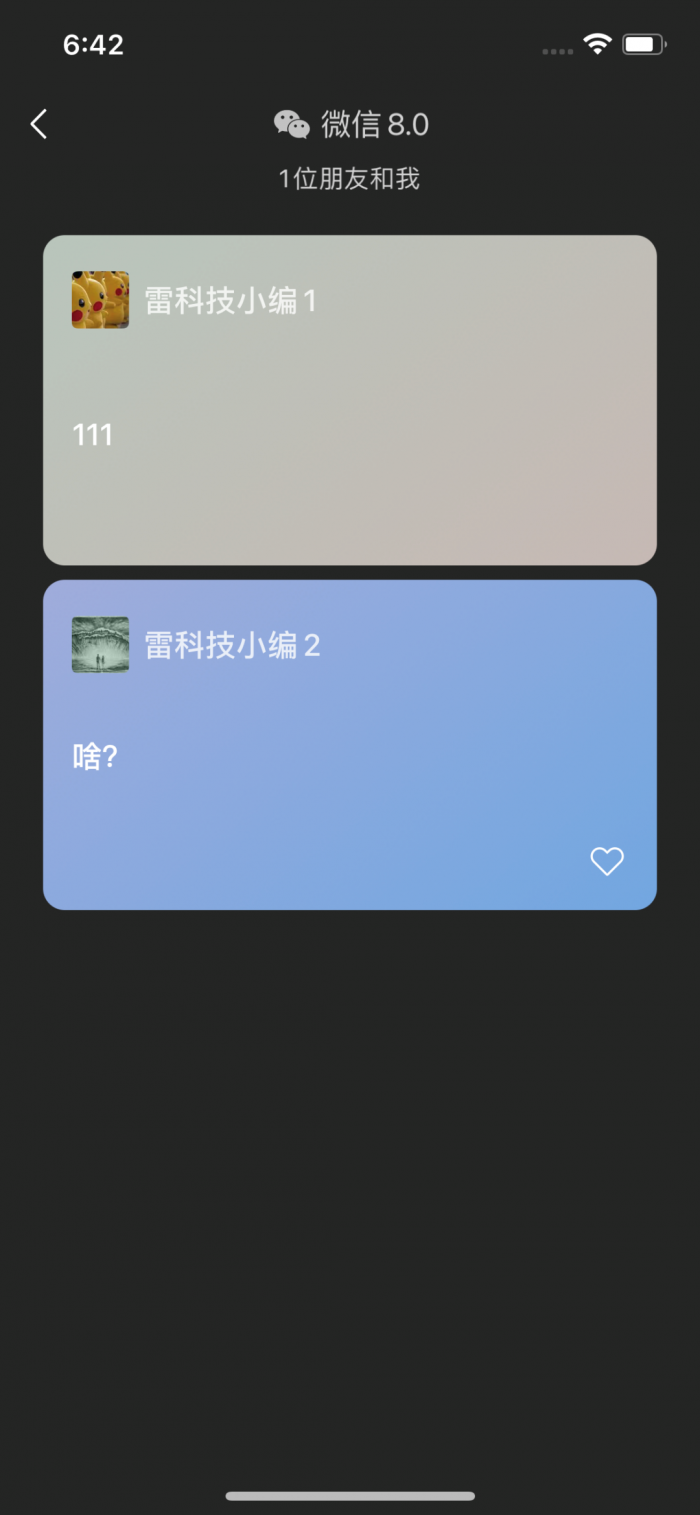This screenshot has width=700, height=1515.
Task: Open the 雷科技小编2 status card
Action: [x=350, y=760]
